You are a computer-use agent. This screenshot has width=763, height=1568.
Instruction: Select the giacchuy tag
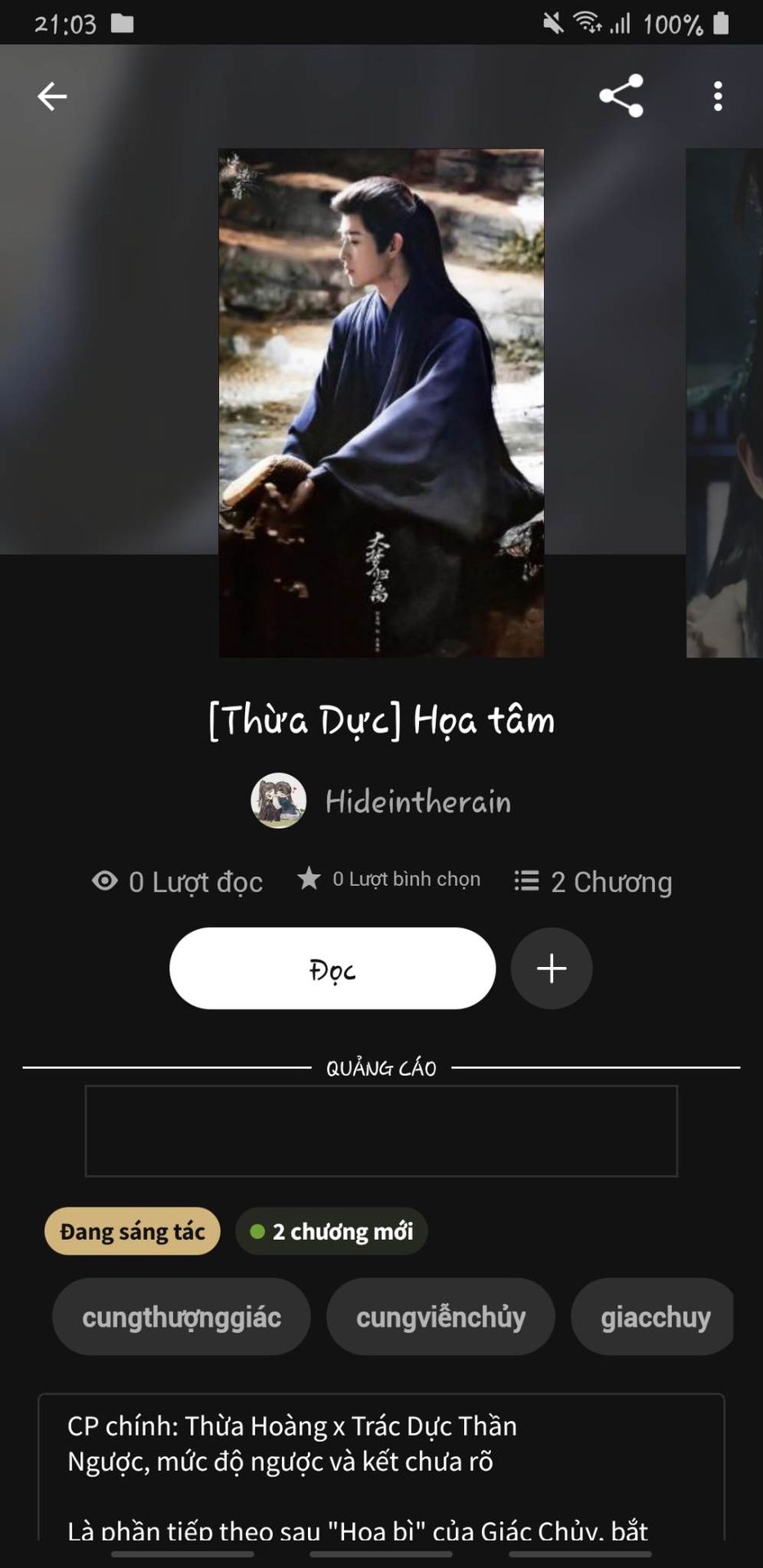(654, 1317)
